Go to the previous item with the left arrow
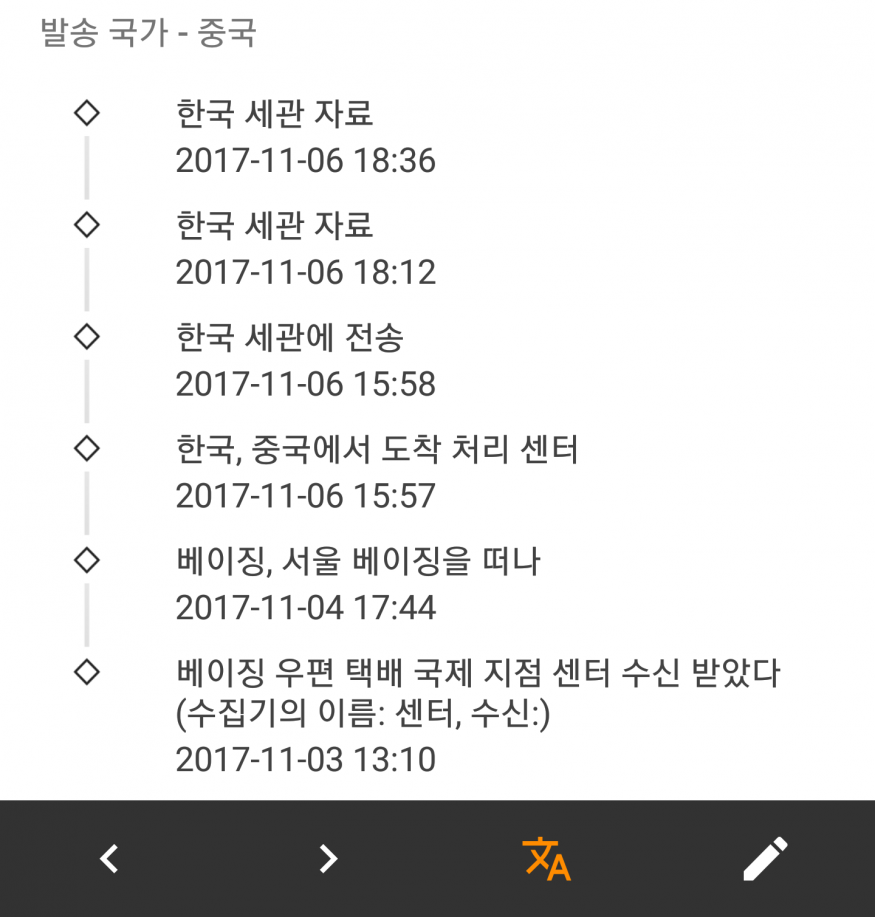The width and height of the screenshot is (875, 917). pyautogui.click(x=110, y=858)
